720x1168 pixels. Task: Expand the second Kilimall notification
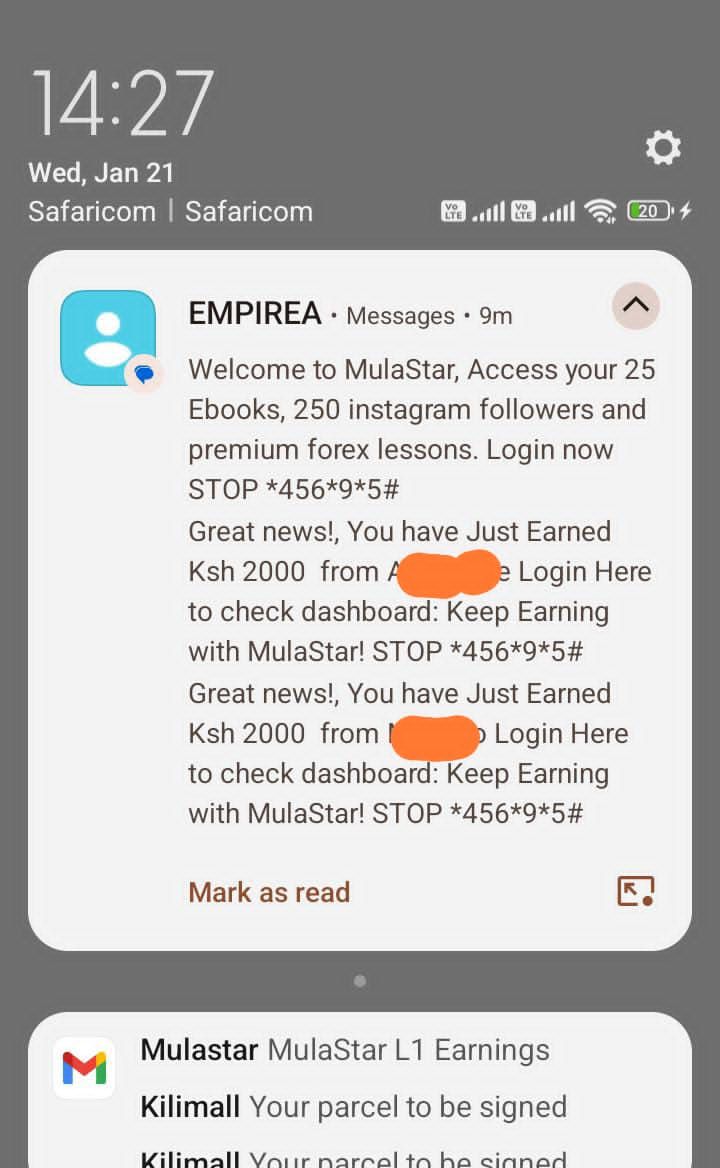[350, 1158]
